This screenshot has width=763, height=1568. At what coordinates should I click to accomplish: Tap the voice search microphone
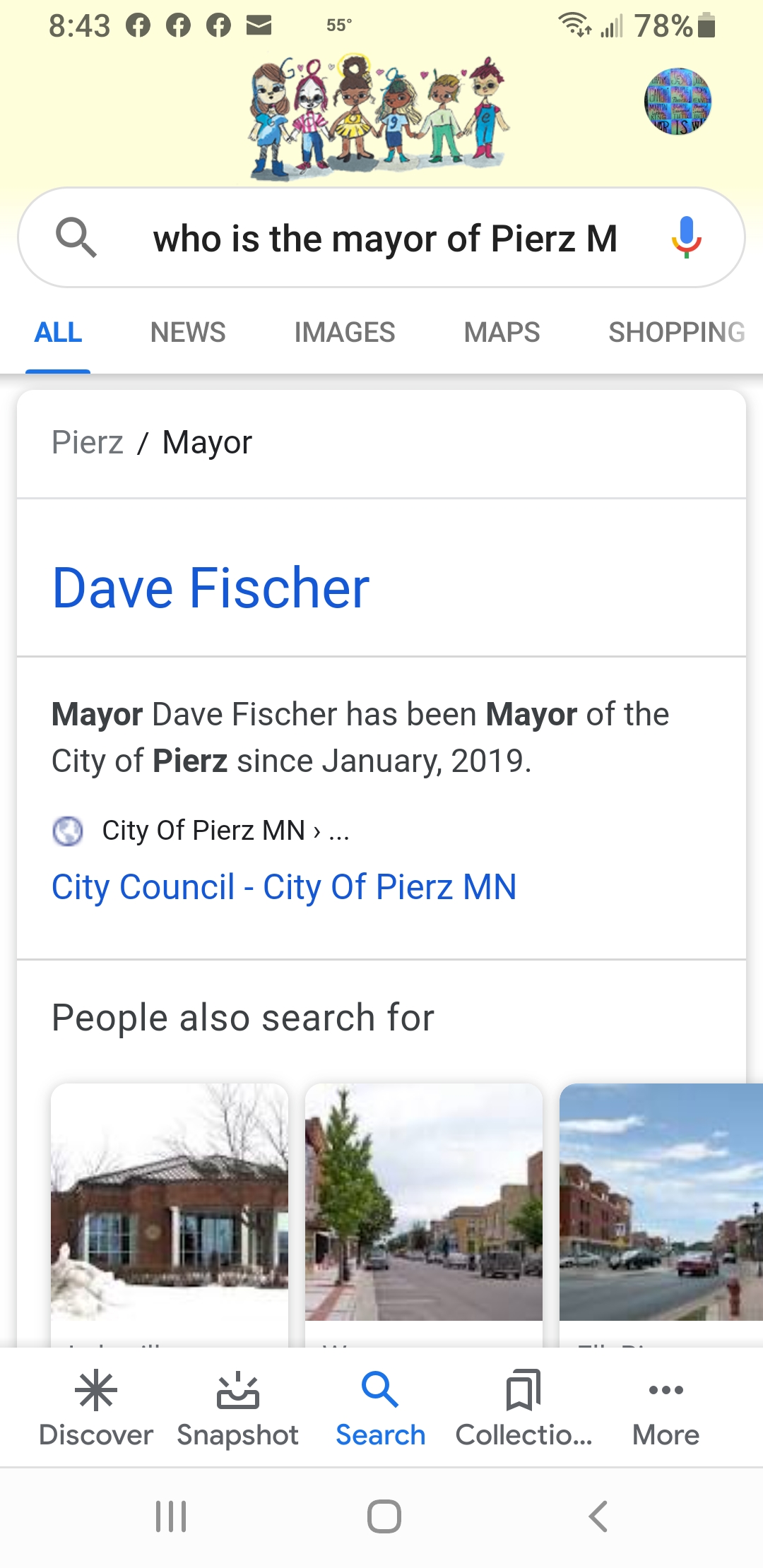[x=685, y=237]
